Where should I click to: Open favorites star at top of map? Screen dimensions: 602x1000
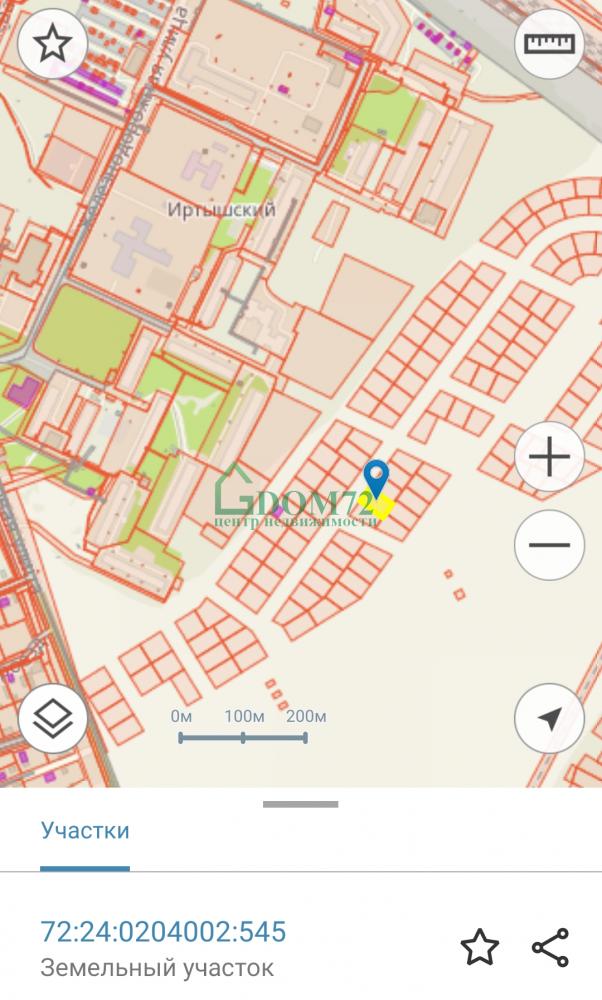click(52, 44)
